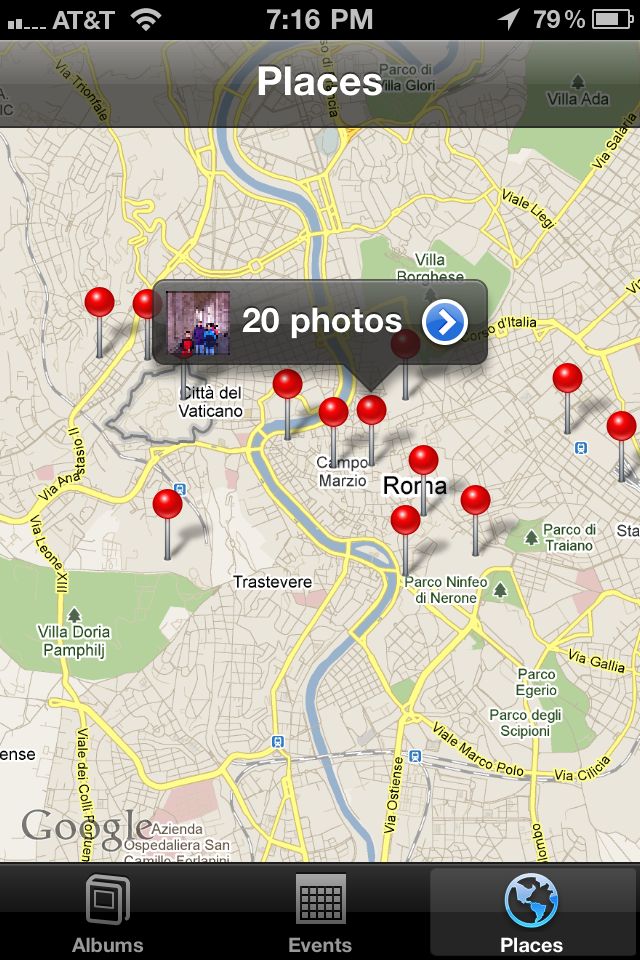The height and width of the screenshot is (960, 640).
Task: Switch to the Events tab
Action: click(320, 913)
